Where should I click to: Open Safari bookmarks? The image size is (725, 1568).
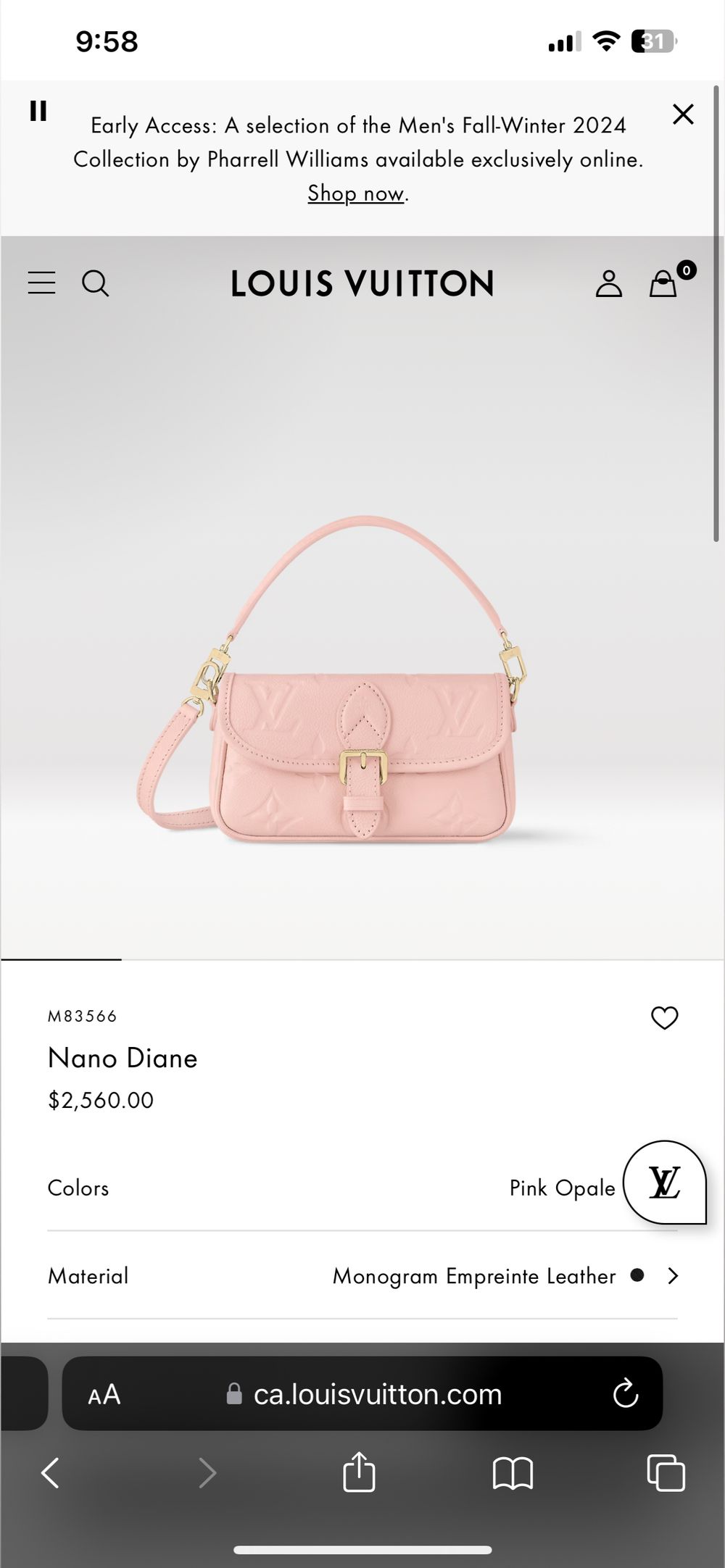[x=513, y=1473]
